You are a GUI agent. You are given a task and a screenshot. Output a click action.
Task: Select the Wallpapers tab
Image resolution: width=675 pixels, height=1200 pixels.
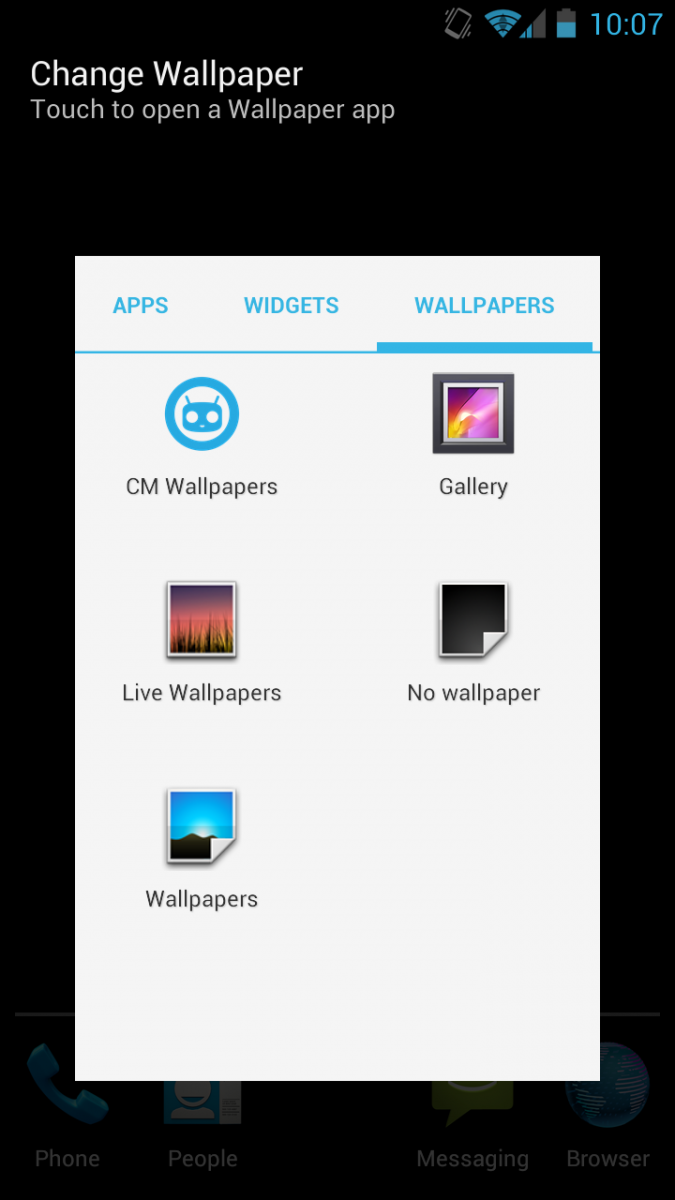point(484,305)
